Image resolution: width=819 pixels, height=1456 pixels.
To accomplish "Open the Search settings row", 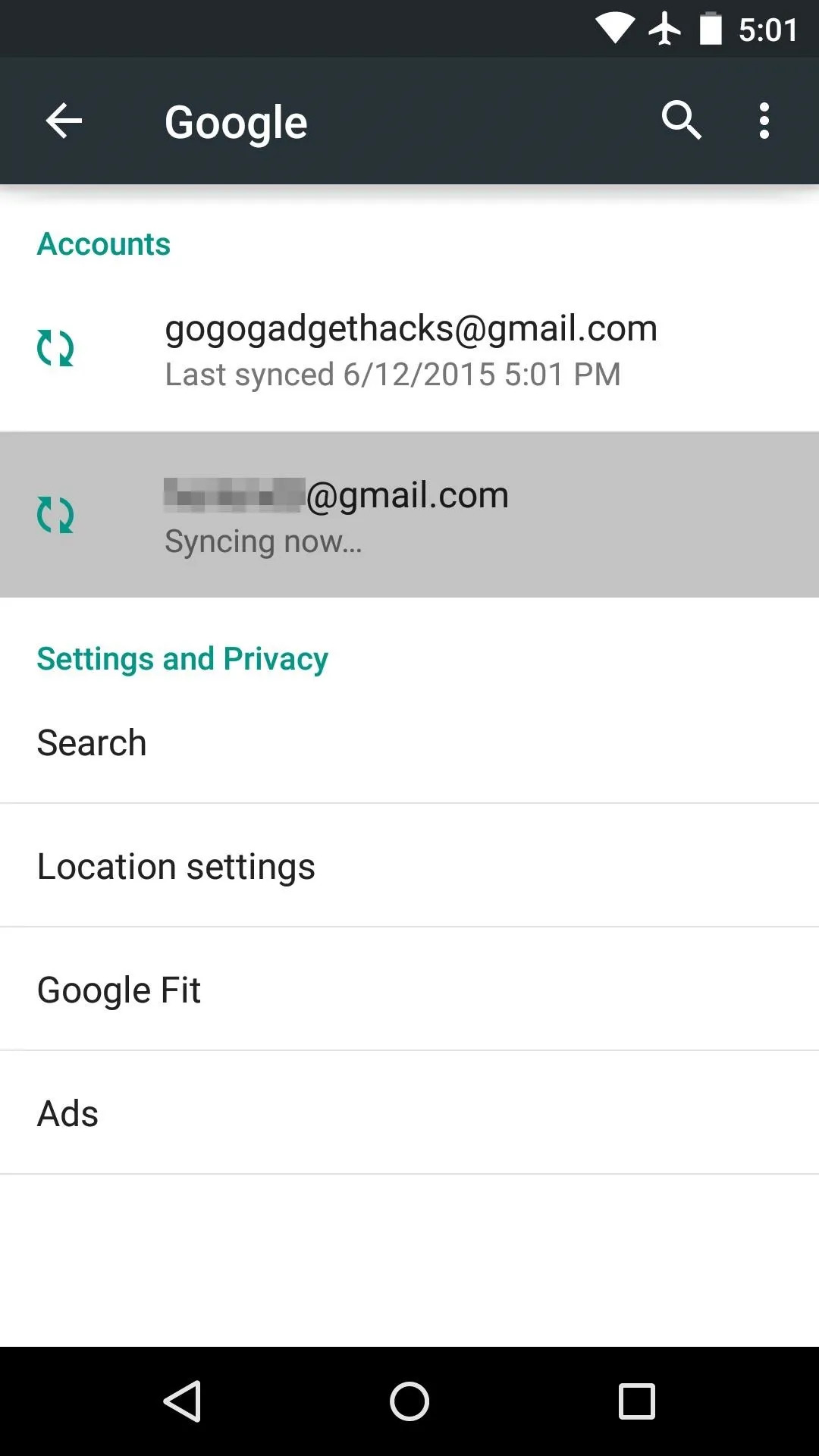I will coord(409,742).
